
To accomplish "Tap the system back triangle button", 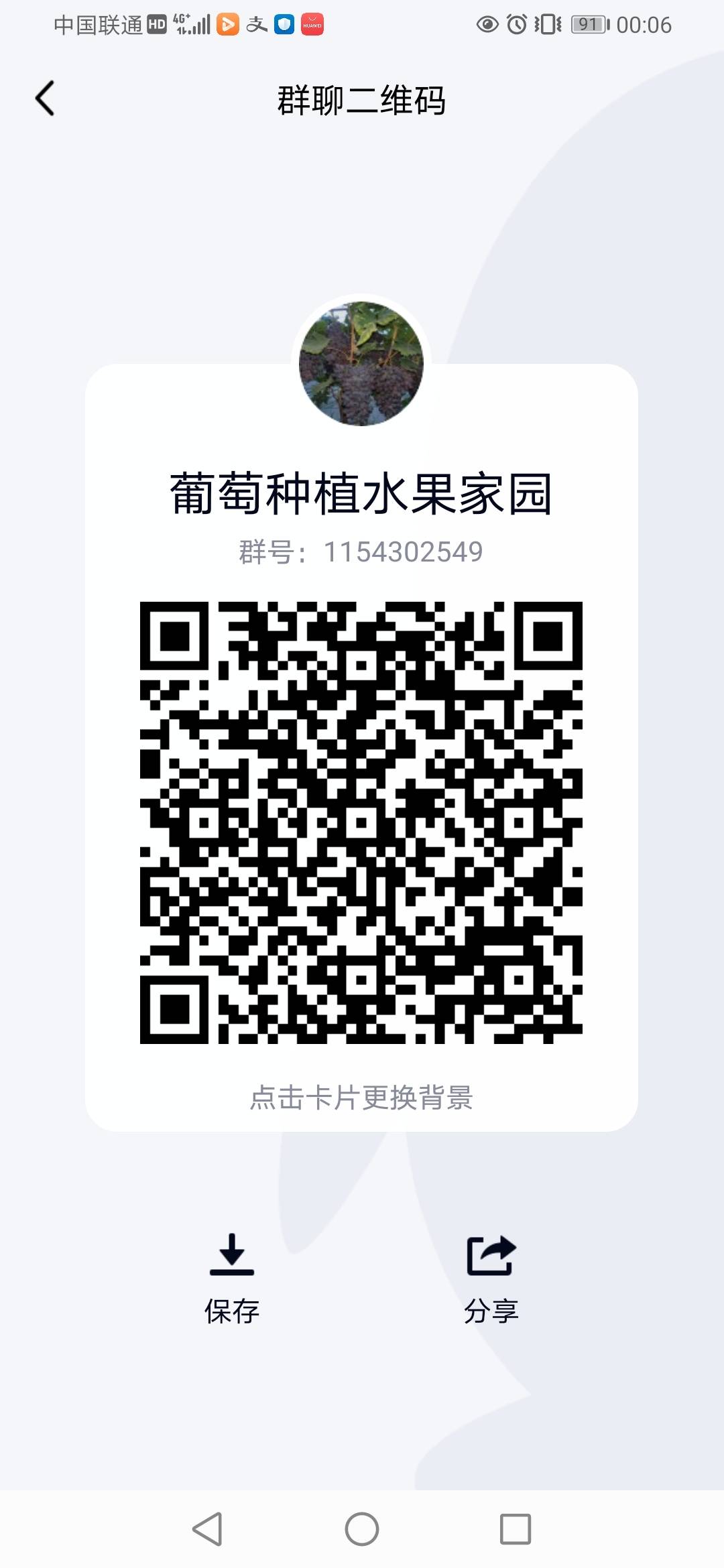I will tap(208, 1529).
